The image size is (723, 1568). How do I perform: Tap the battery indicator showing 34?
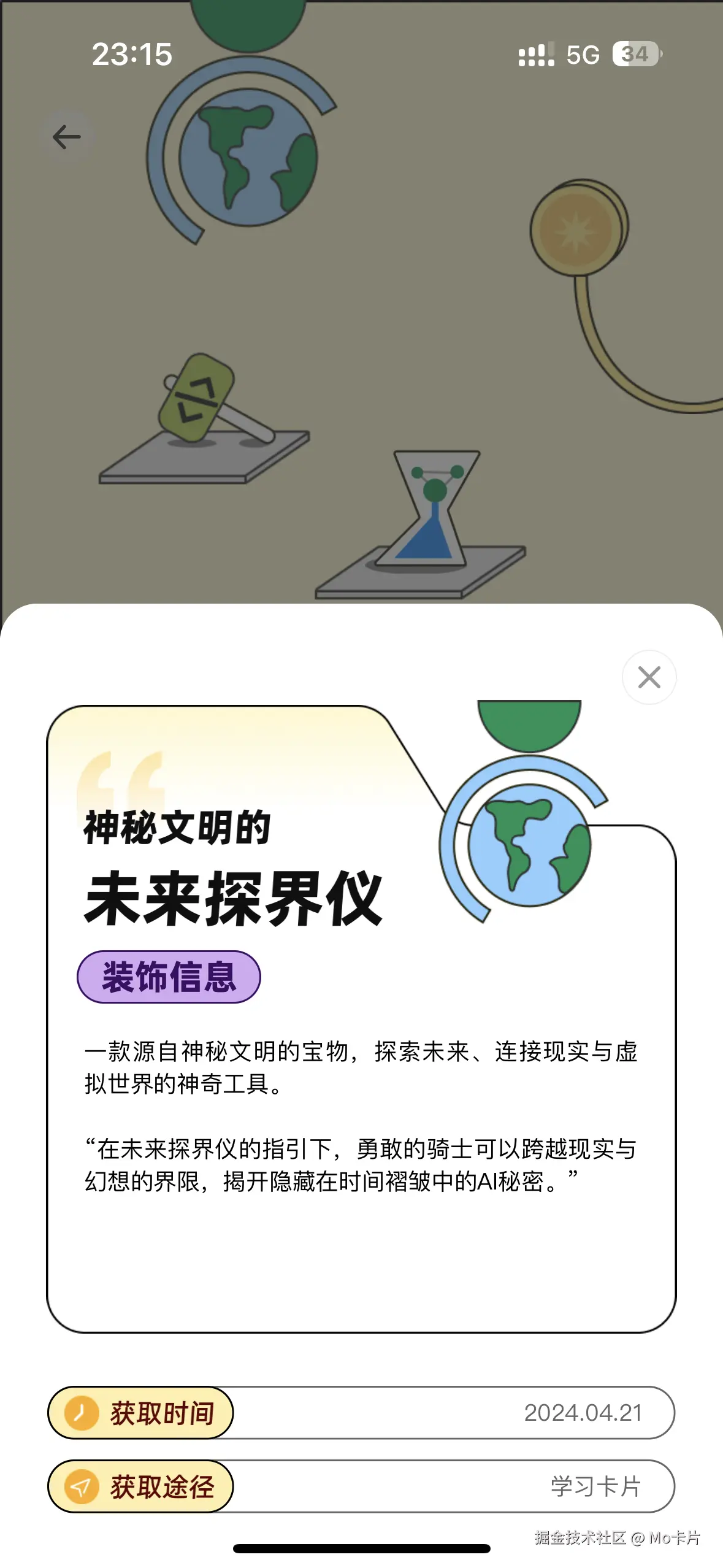[636, 54]
